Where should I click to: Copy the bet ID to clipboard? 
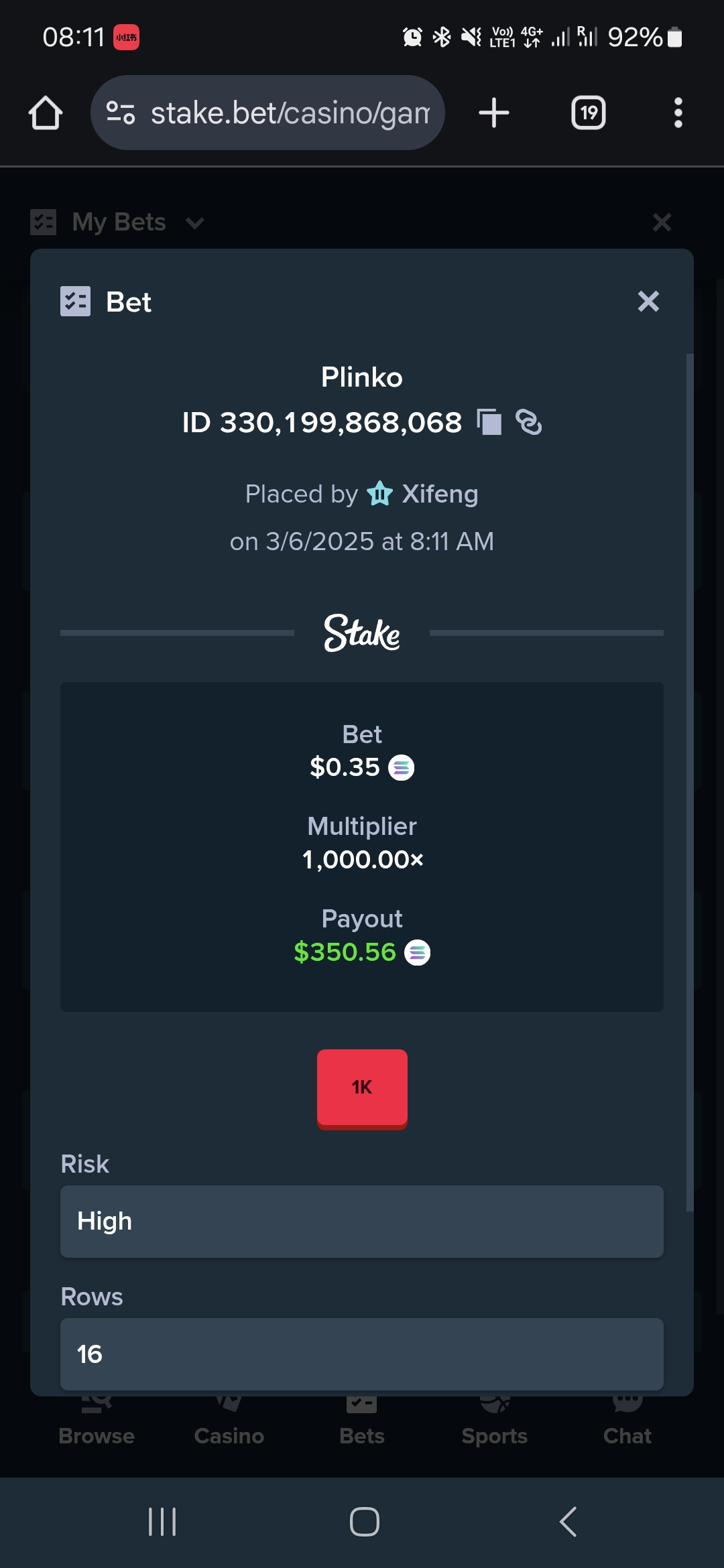click(x=489, y=422)
